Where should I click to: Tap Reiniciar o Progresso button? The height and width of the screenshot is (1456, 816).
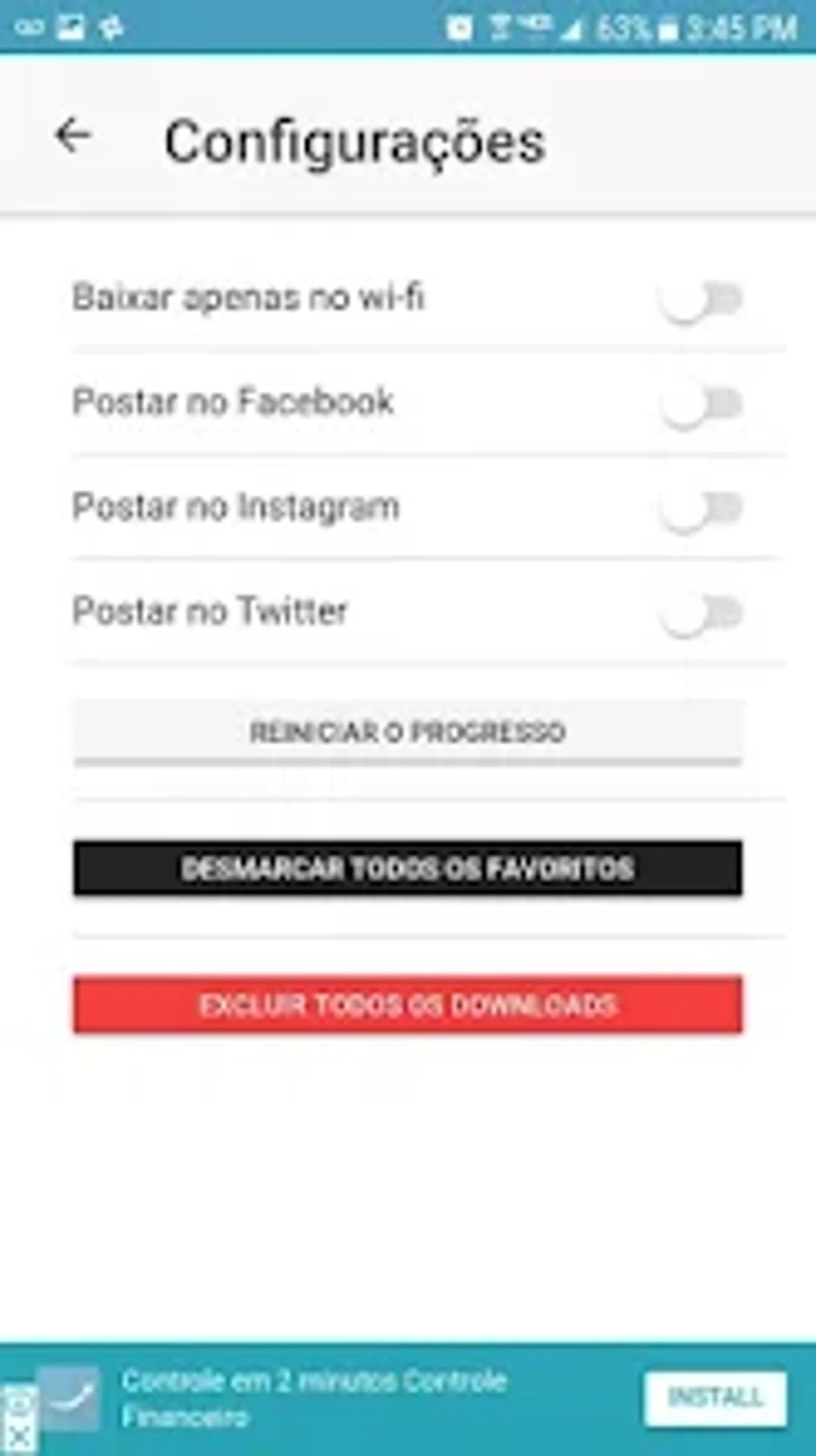[x=408, y=732]
